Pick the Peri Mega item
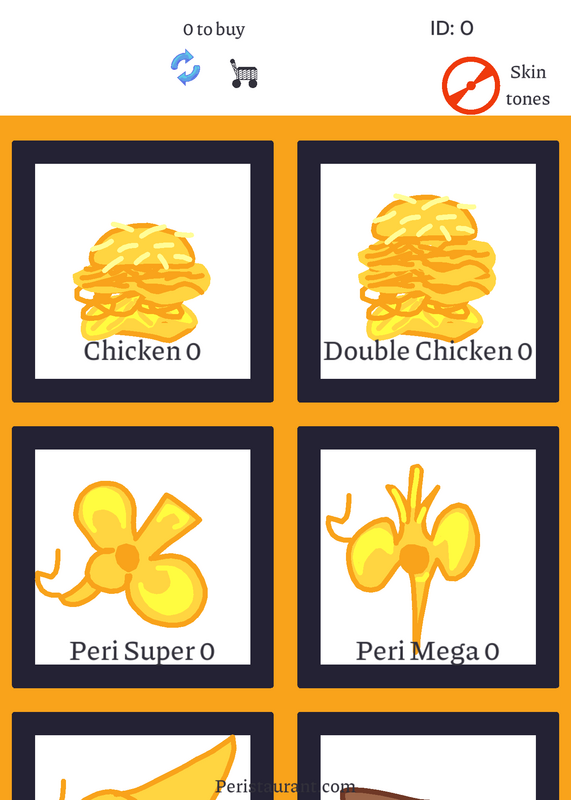 (428, 557)
